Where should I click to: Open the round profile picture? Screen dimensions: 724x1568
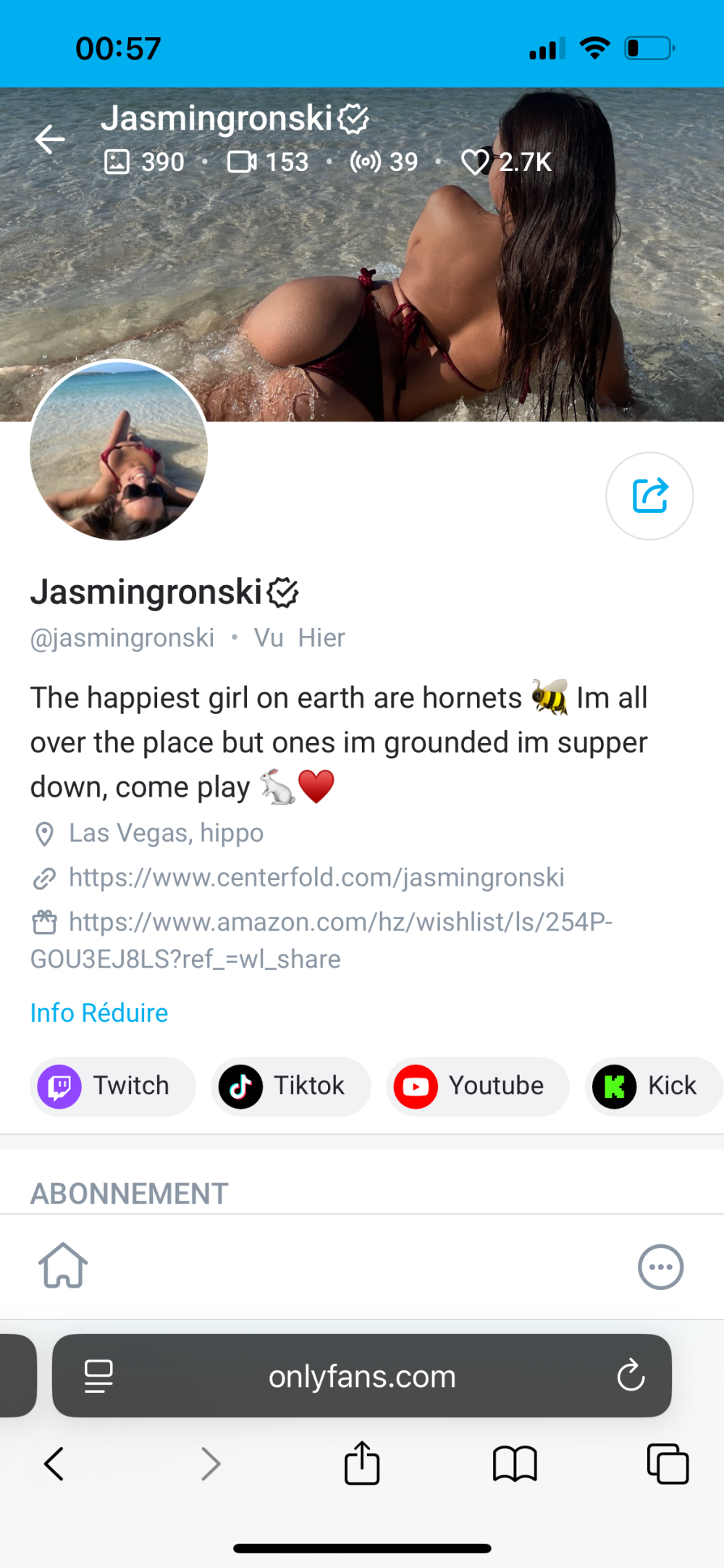(119, 450)
